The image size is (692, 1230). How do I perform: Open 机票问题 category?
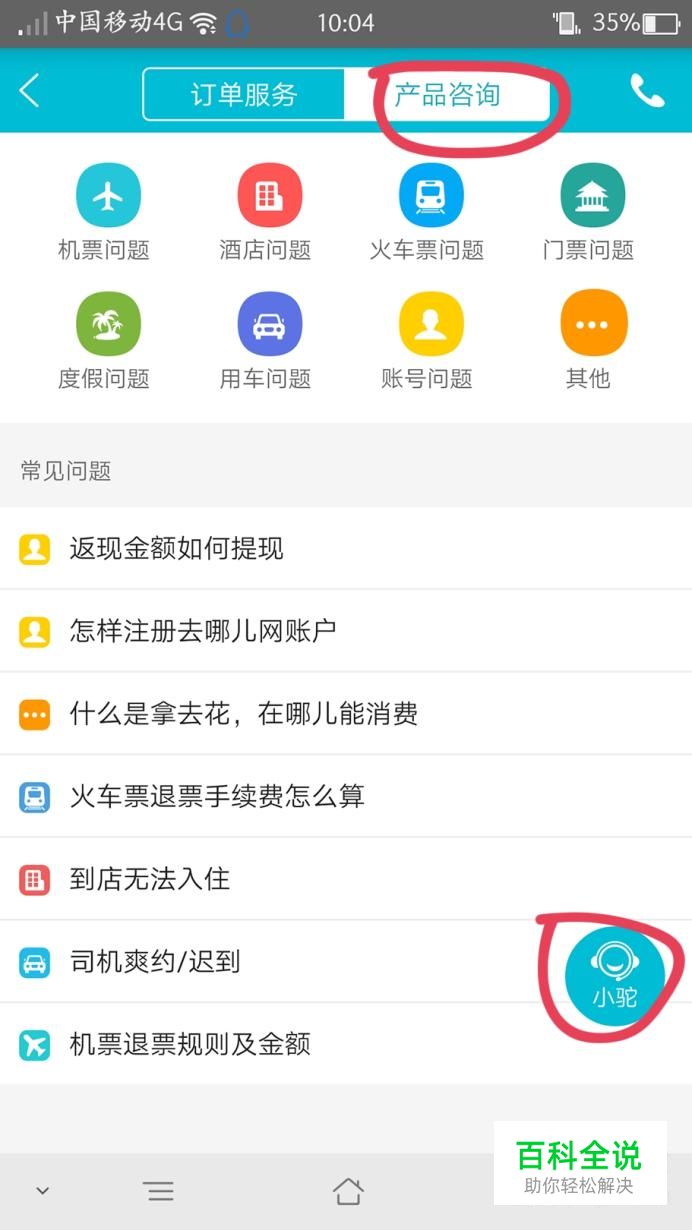[104, 212]
